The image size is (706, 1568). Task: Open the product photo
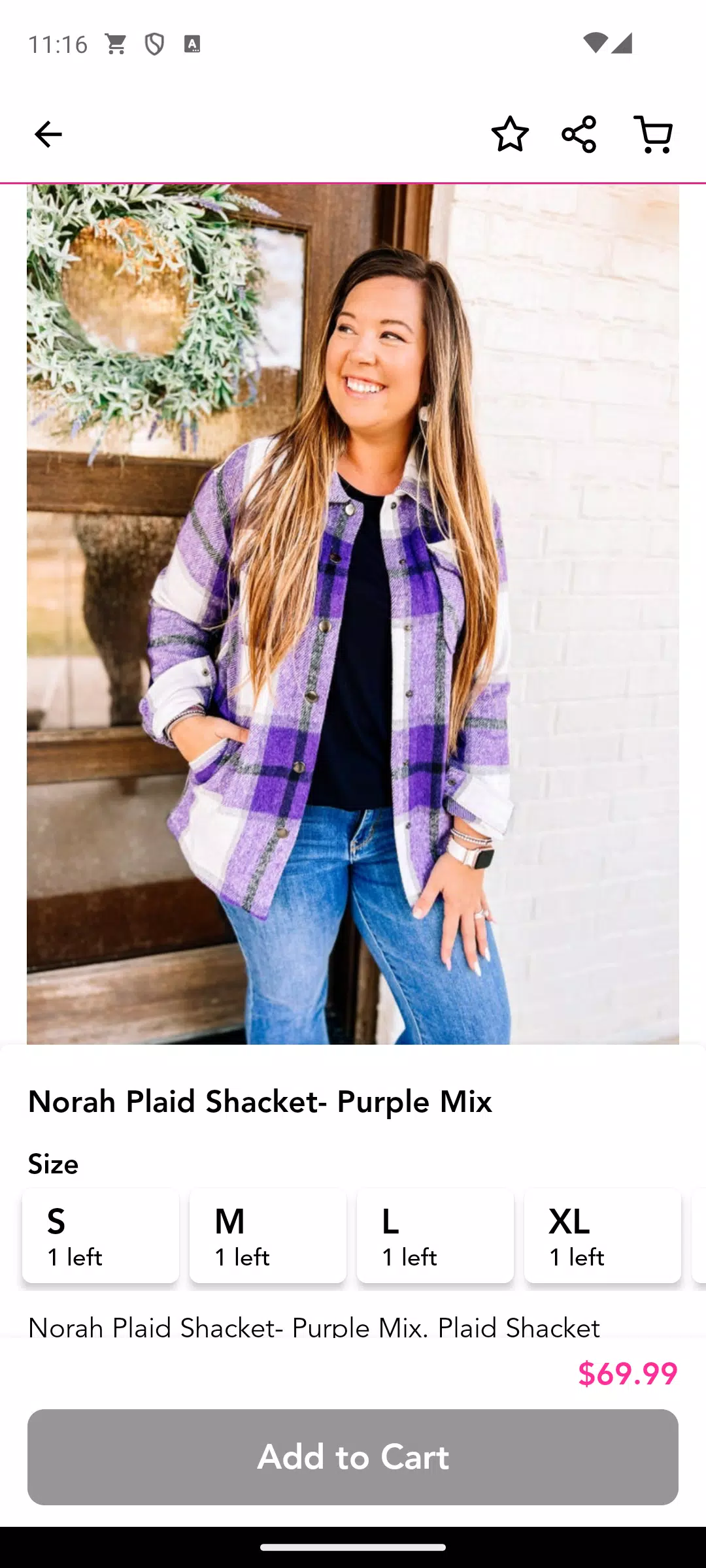353,614
